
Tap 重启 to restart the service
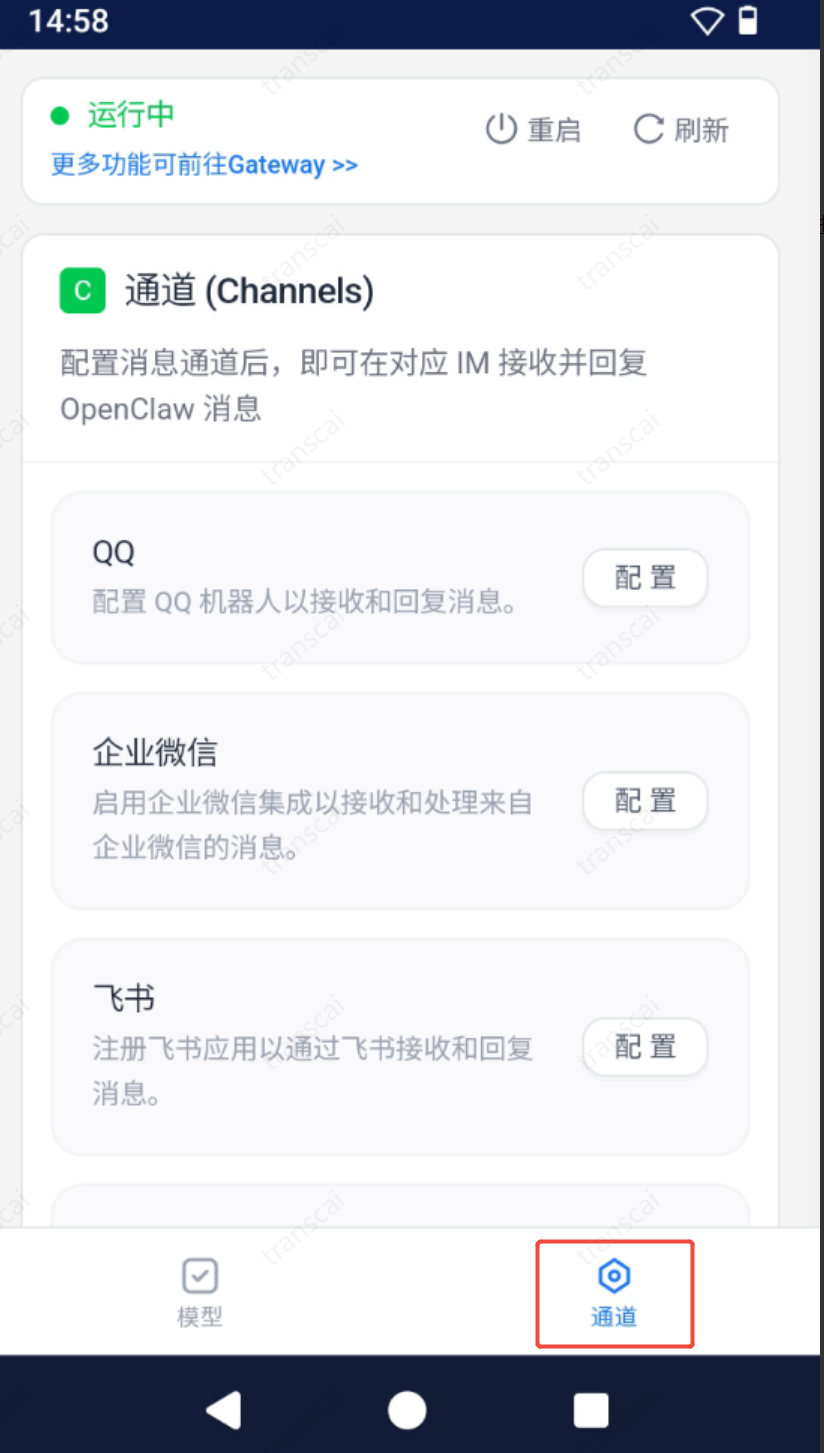(x=533, y=130)
